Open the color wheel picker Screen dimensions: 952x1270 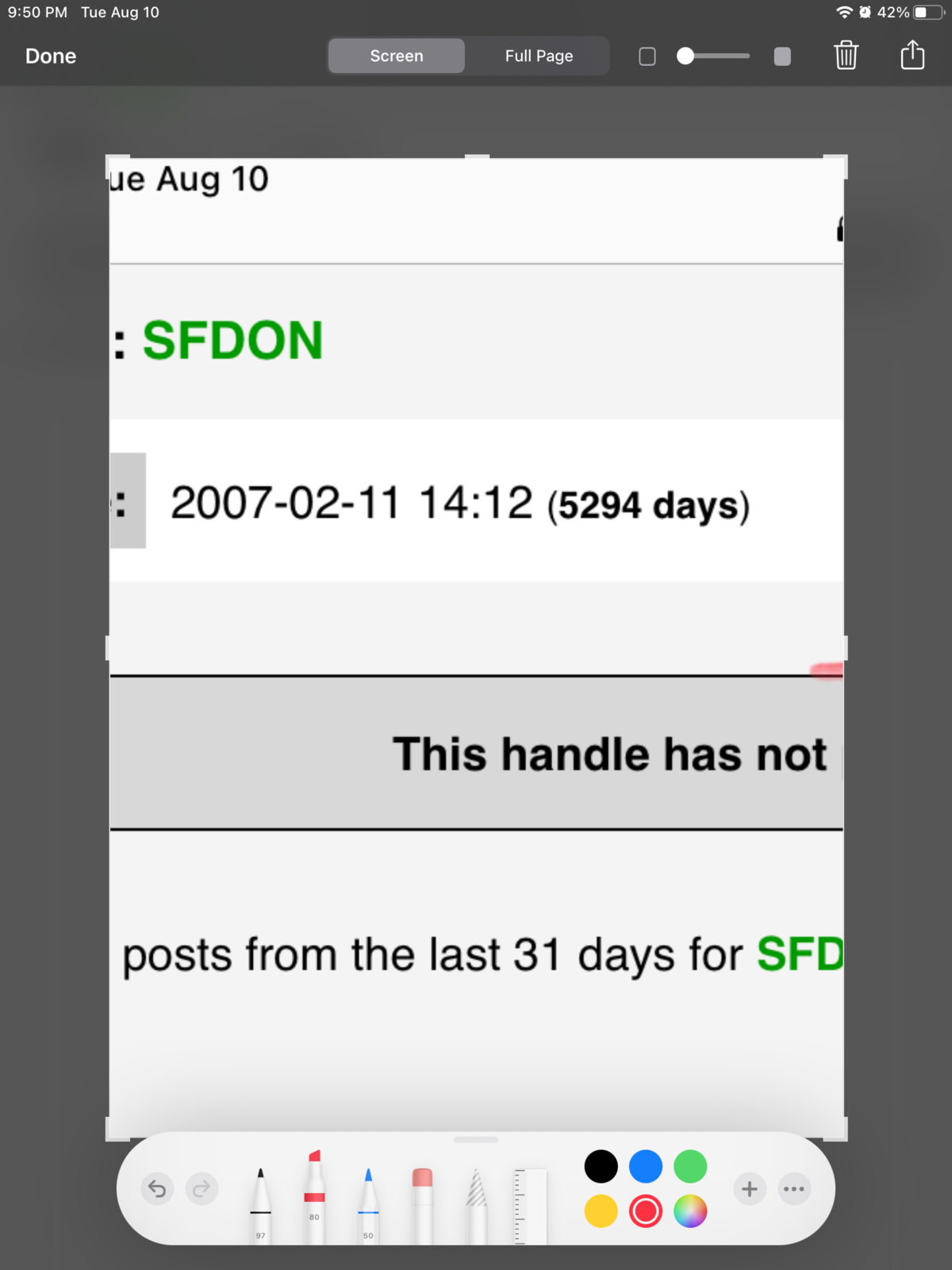(x=690, y=1211)
